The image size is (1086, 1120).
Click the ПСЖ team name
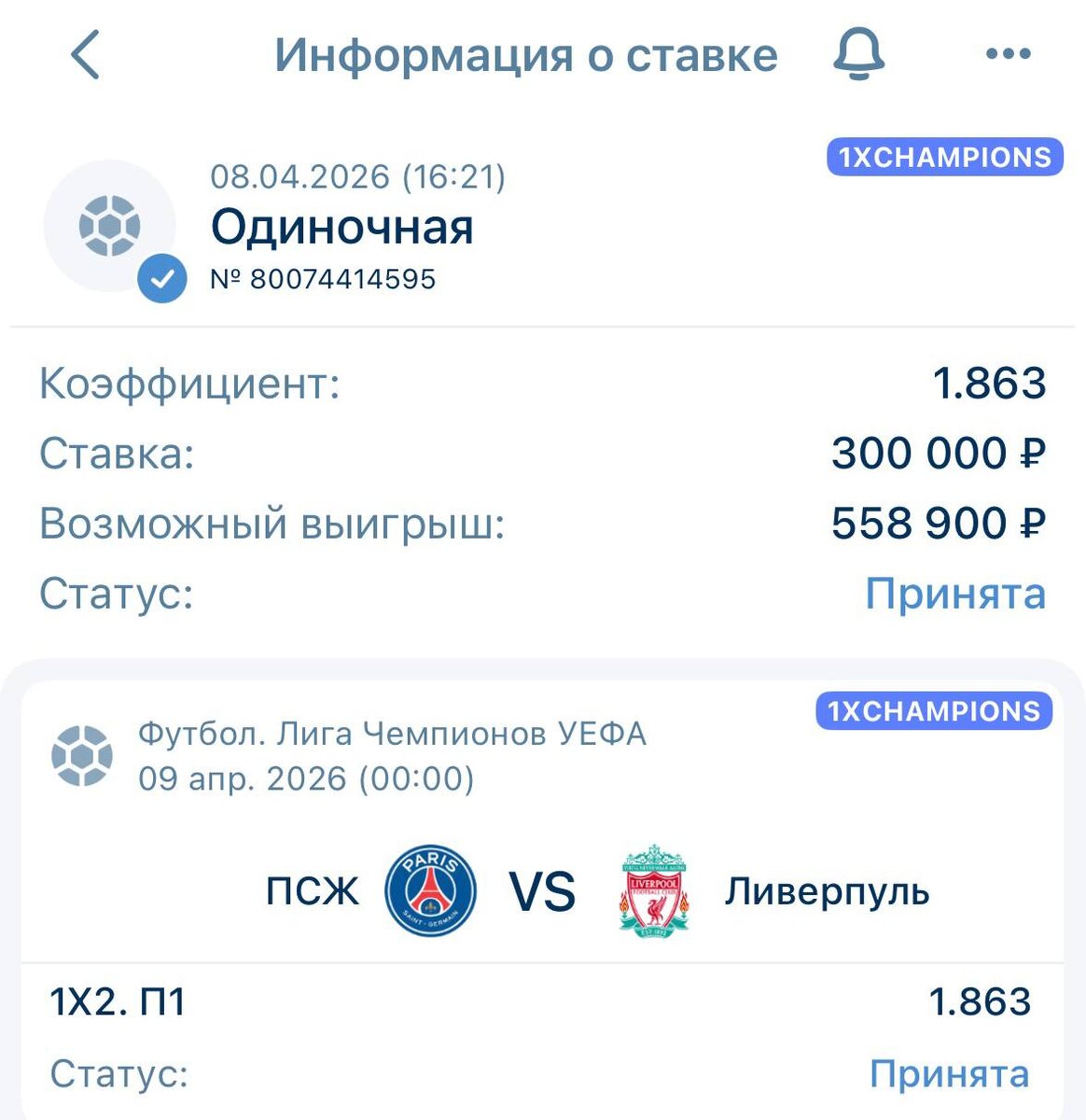pyautogui.click(x=309, y=891)
